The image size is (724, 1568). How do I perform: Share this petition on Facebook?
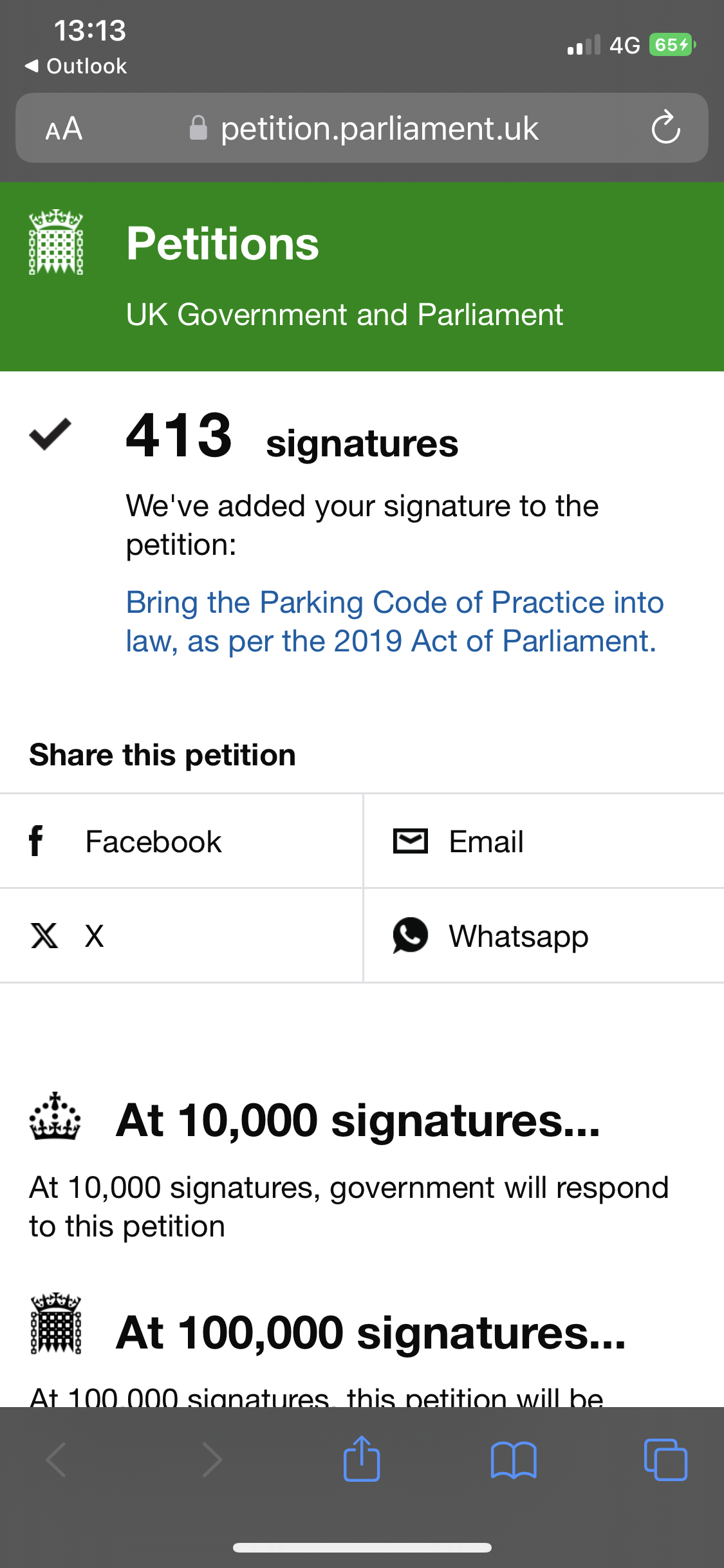point(181,841)
